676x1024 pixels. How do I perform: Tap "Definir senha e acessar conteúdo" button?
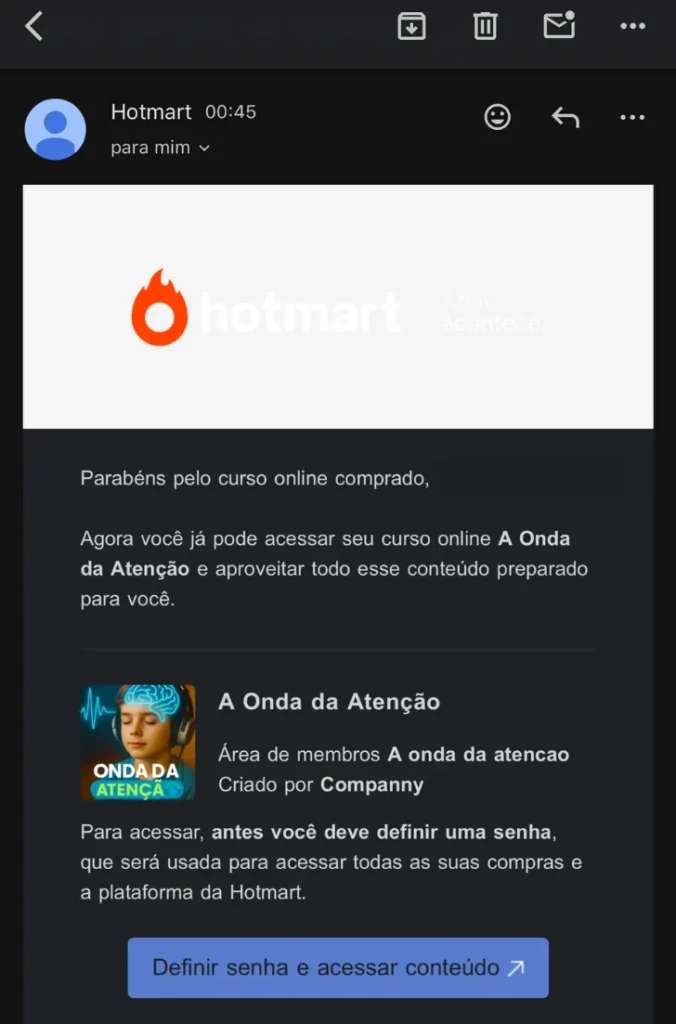point(338,967)
